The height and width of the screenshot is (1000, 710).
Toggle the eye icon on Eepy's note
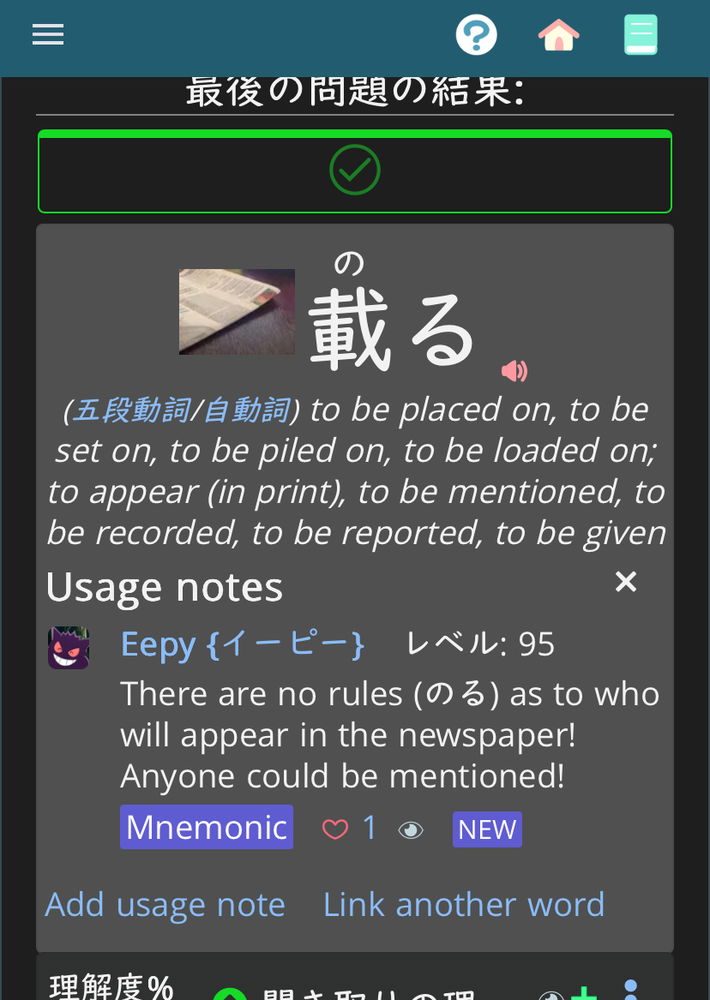click(x=411, y=829)
